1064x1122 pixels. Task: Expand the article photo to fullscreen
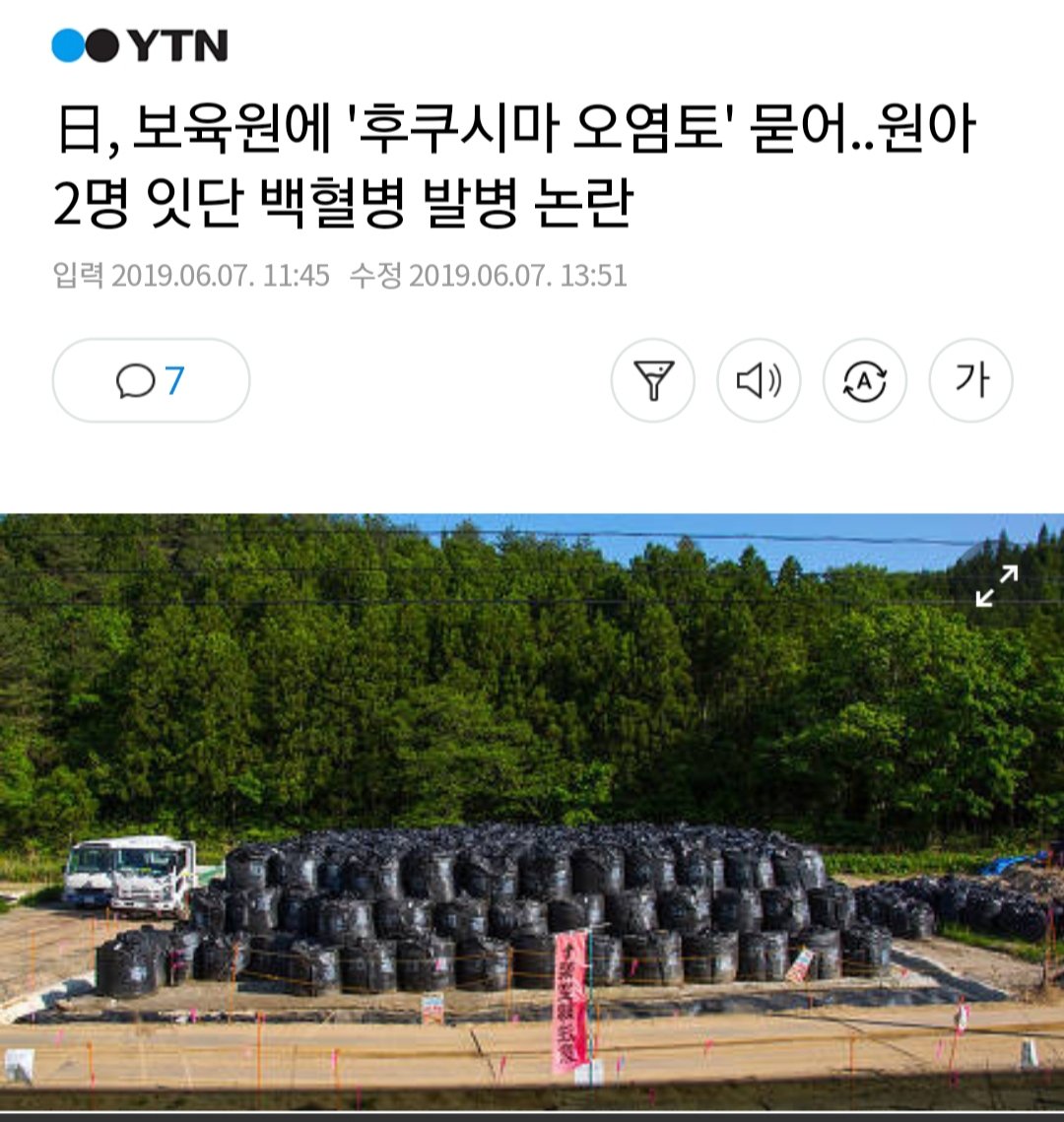pos(996,585)
